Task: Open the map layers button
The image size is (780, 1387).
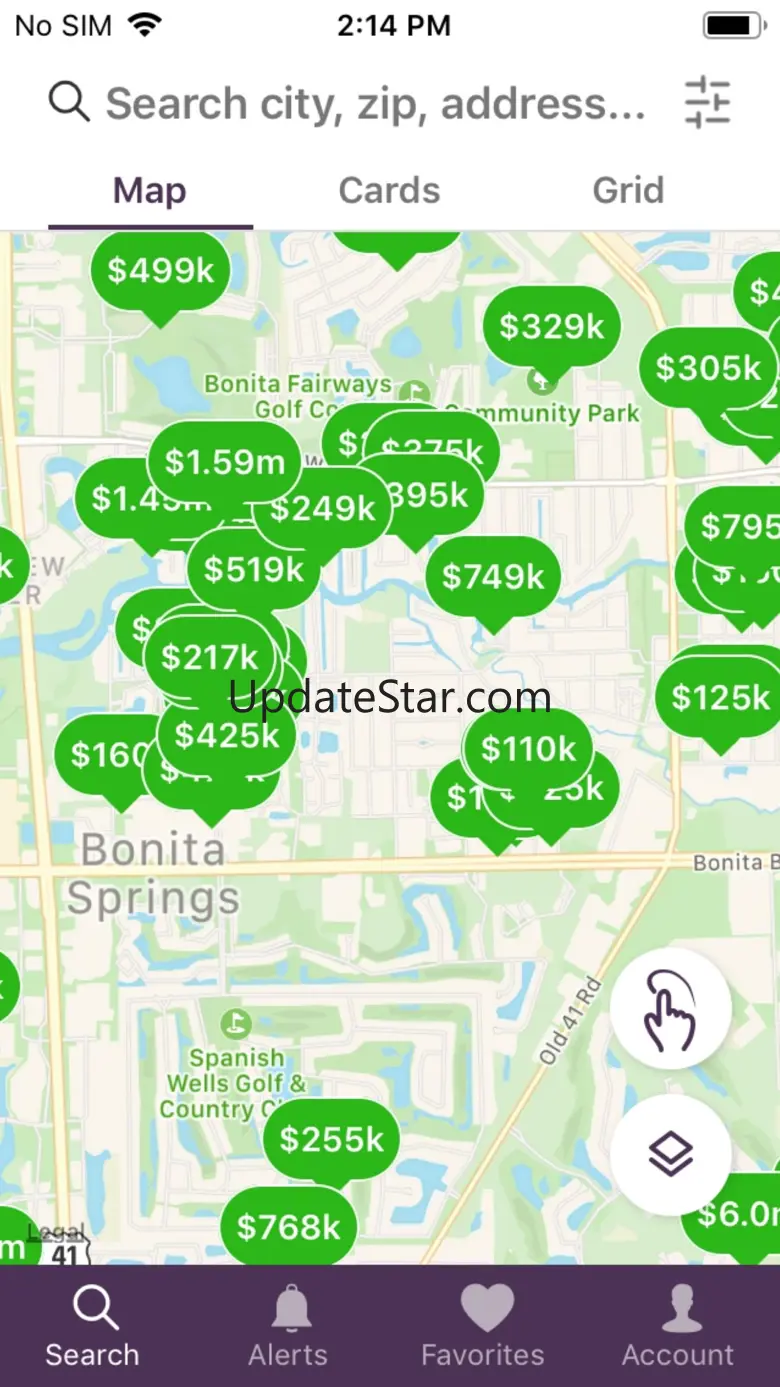Action: point(670,1155)
